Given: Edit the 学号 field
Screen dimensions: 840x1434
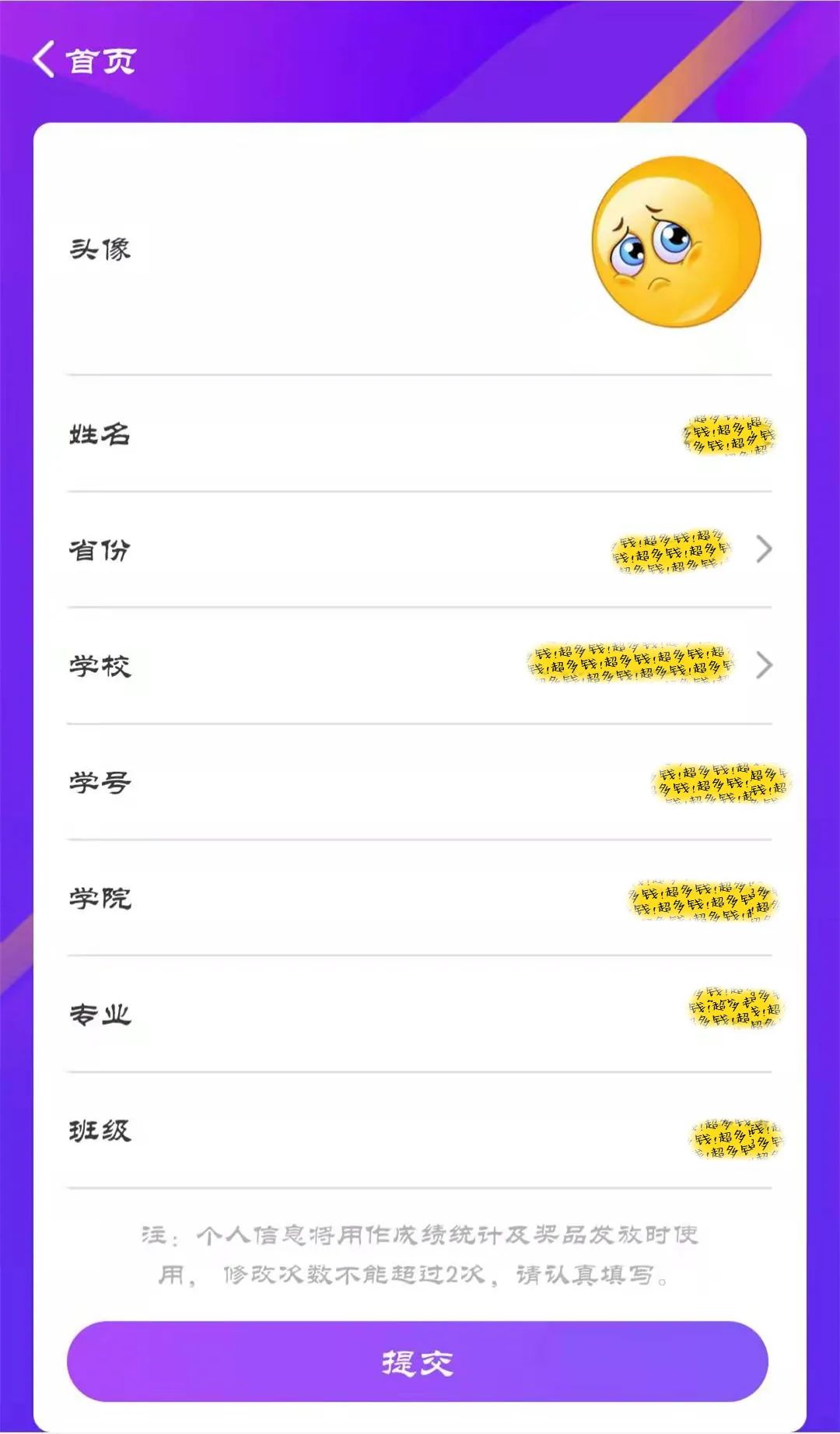Looking at the screenshot, I should [x=720, y=782].
